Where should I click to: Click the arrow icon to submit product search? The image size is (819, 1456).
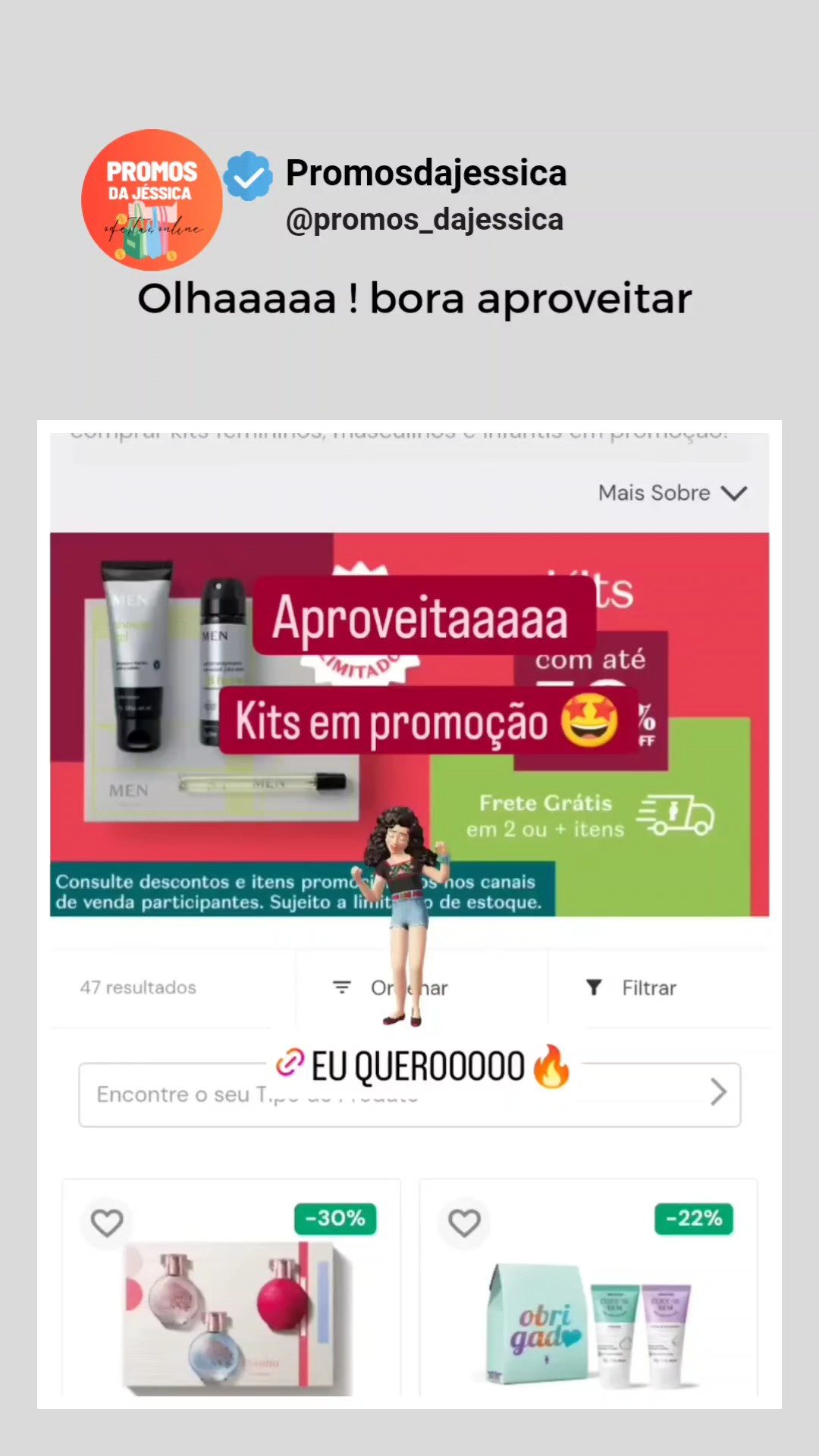tap(717, 1093)
